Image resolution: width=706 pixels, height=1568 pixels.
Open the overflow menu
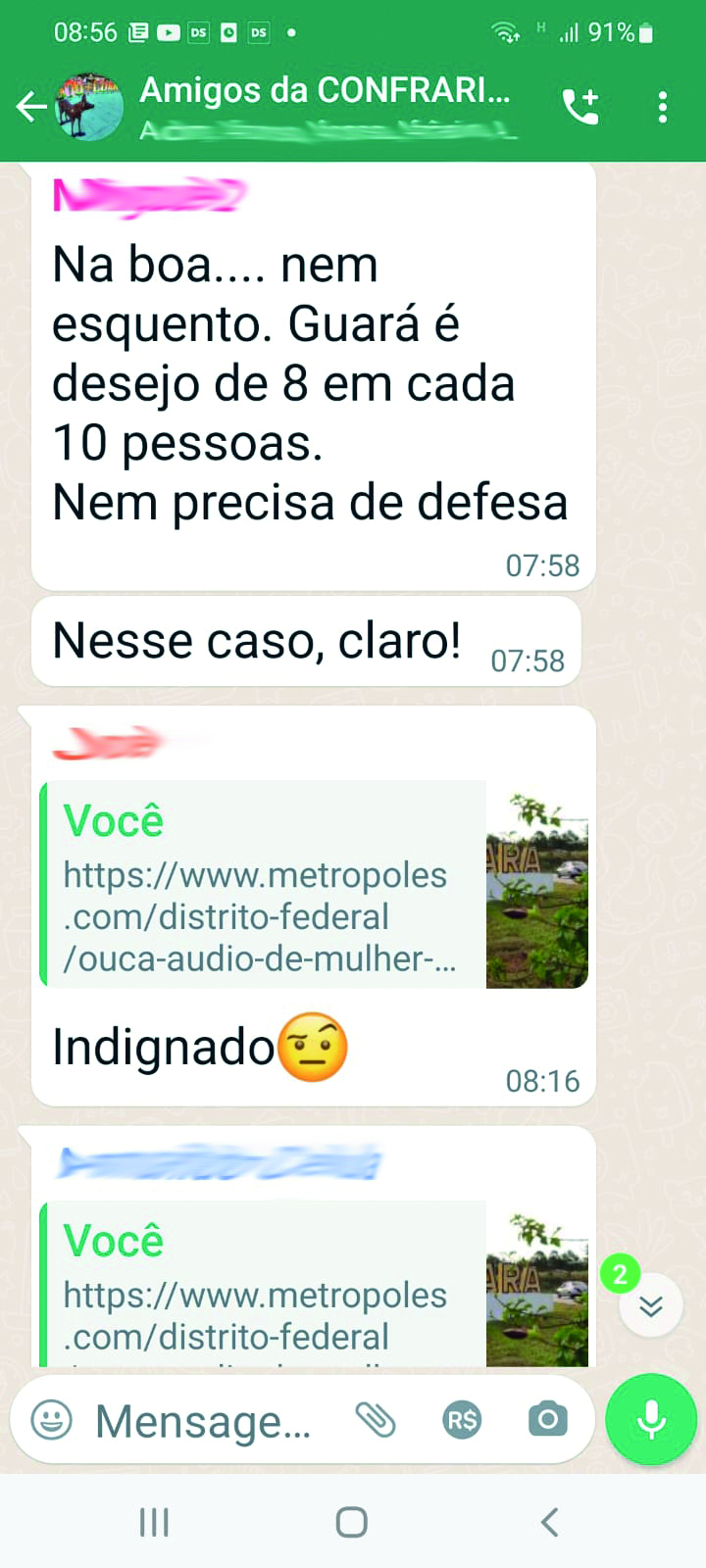tap(663, 107)
